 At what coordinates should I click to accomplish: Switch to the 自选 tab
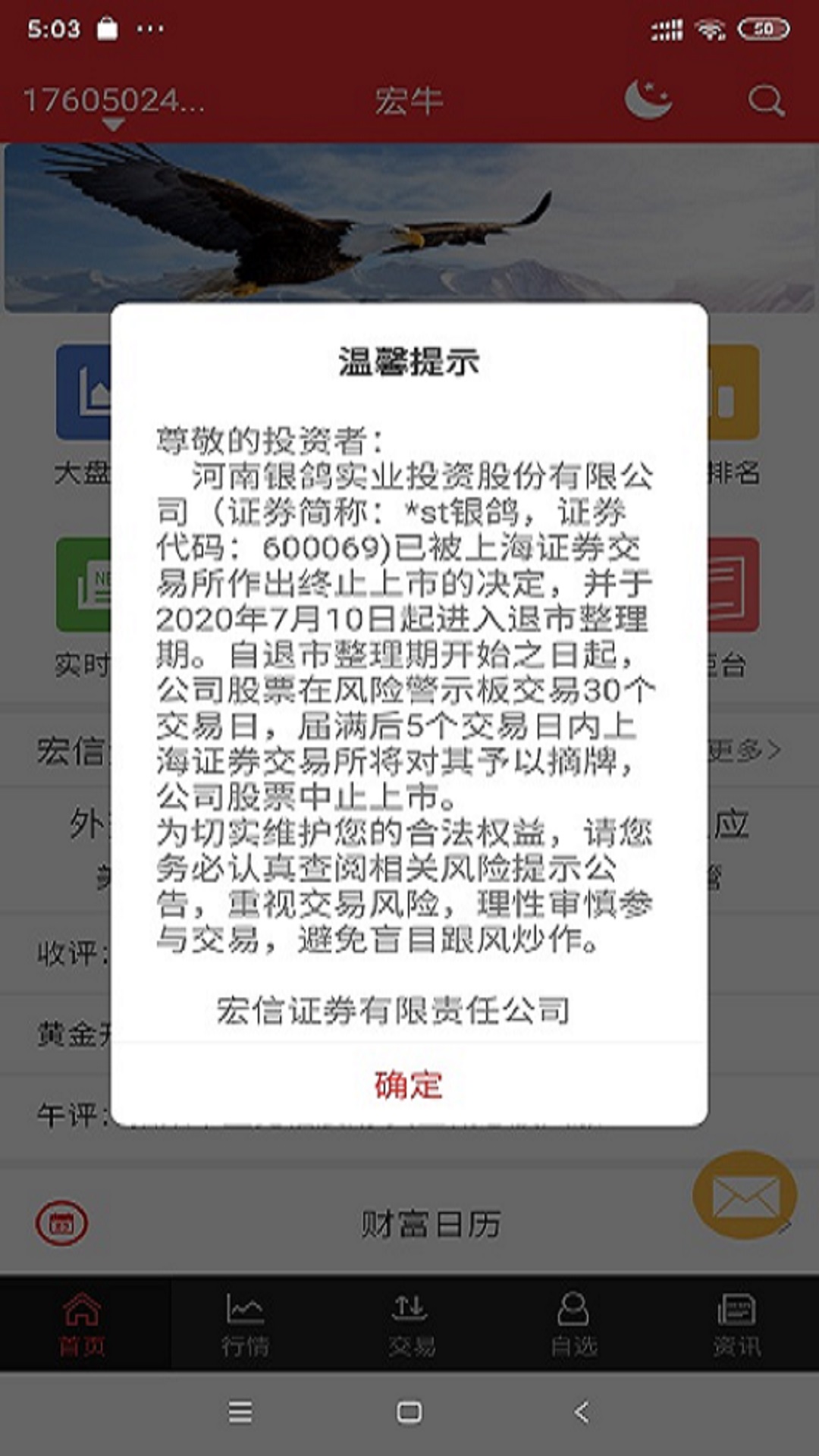573,1323
